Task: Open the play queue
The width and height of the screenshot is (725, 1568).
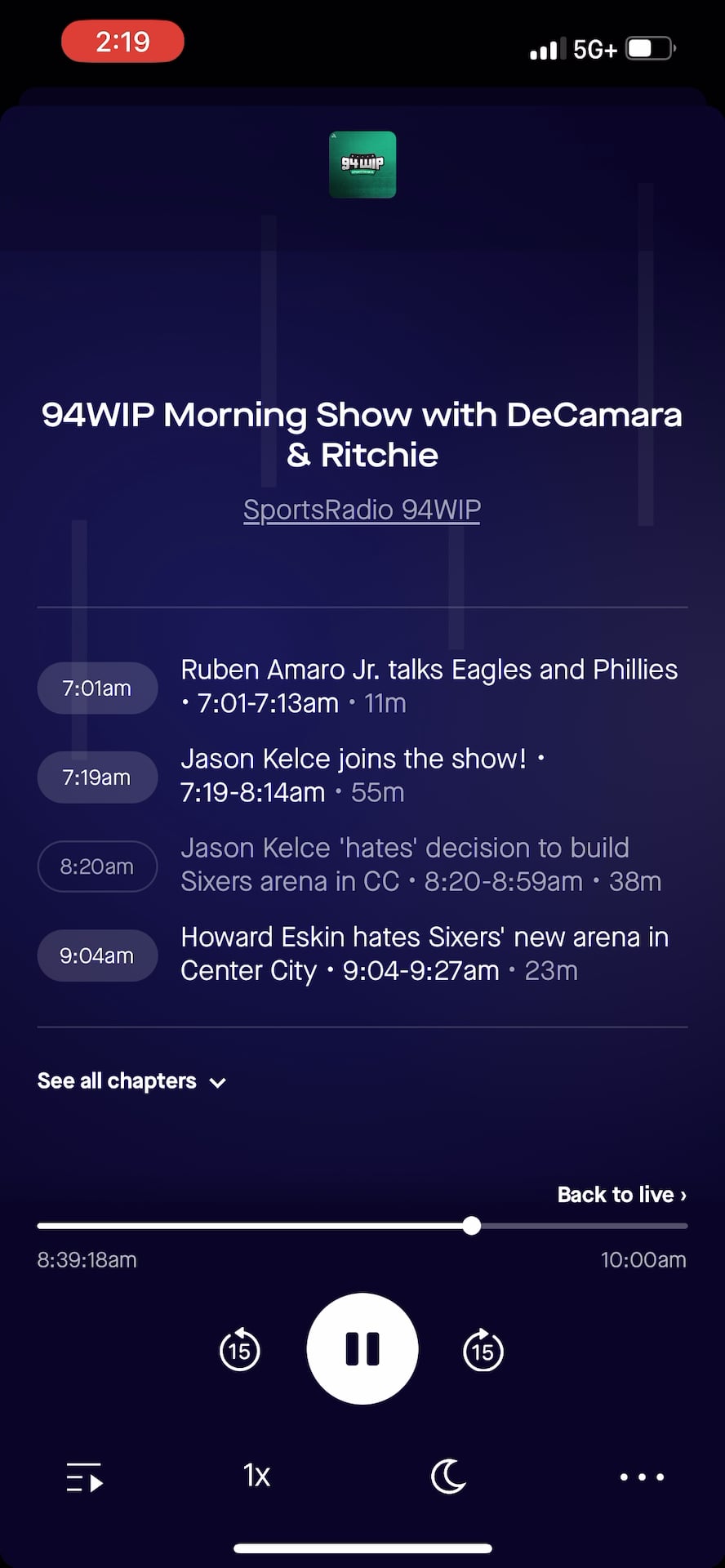Action: tap(85, 1477)
